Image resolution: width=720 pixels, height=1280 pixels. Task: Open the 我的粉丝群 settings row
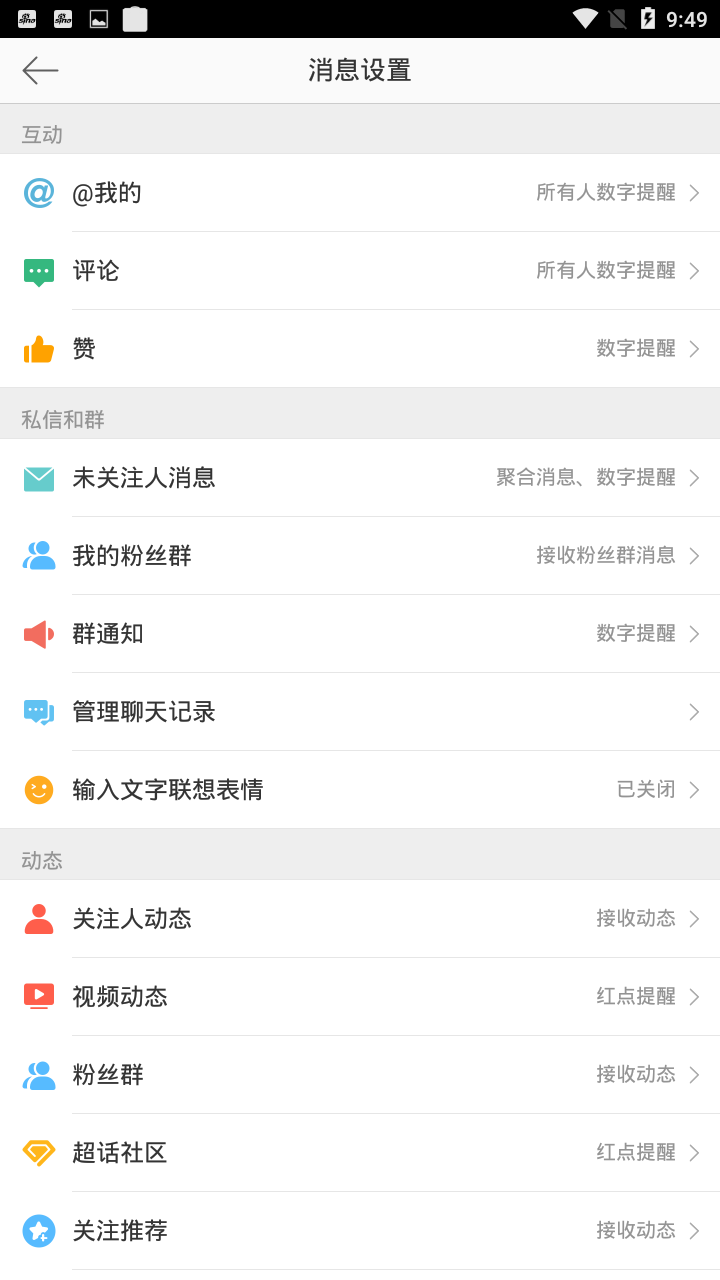(x=360, y=555)
